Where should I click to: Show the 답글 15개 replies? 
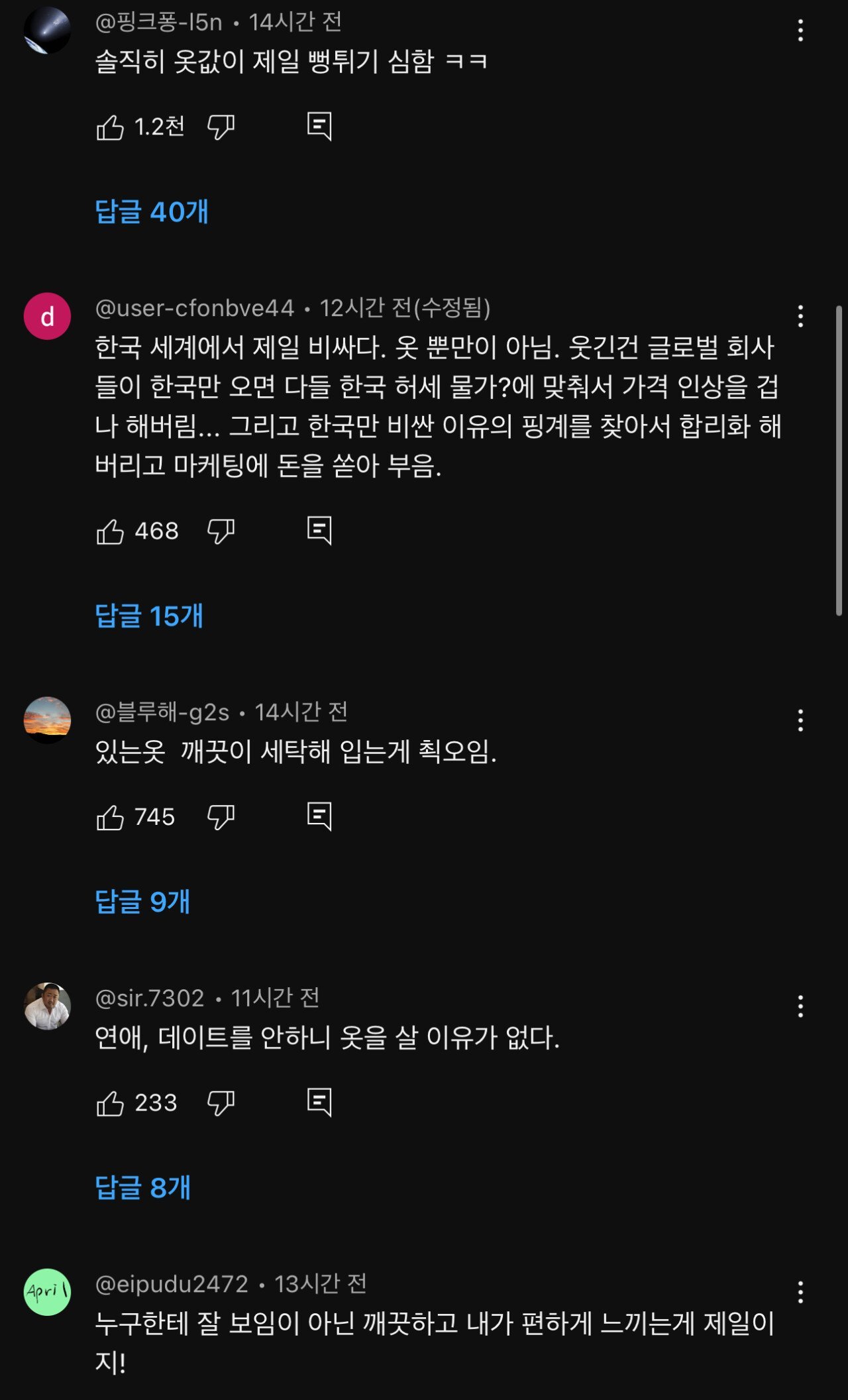149,616
